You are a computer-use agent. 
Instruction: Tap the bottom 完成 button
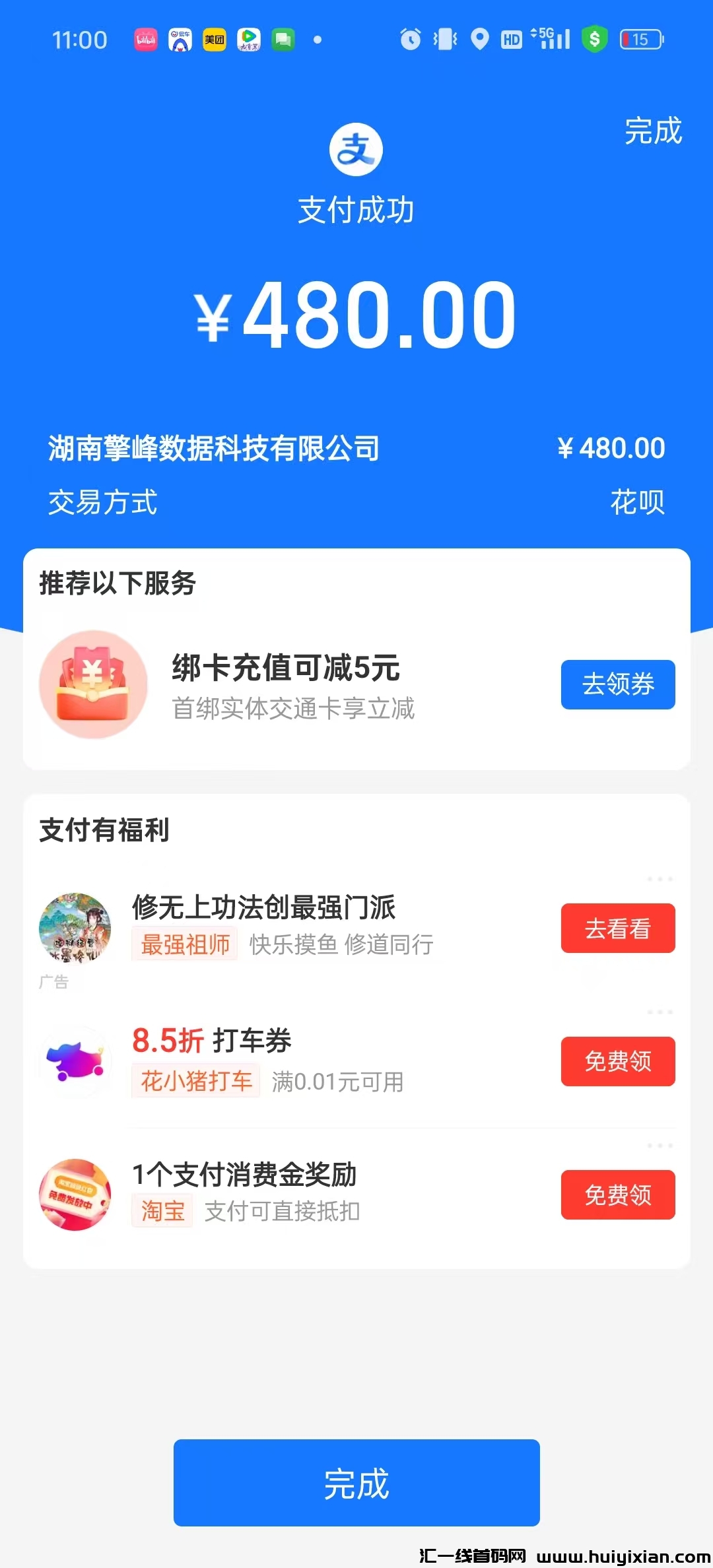356,1484
